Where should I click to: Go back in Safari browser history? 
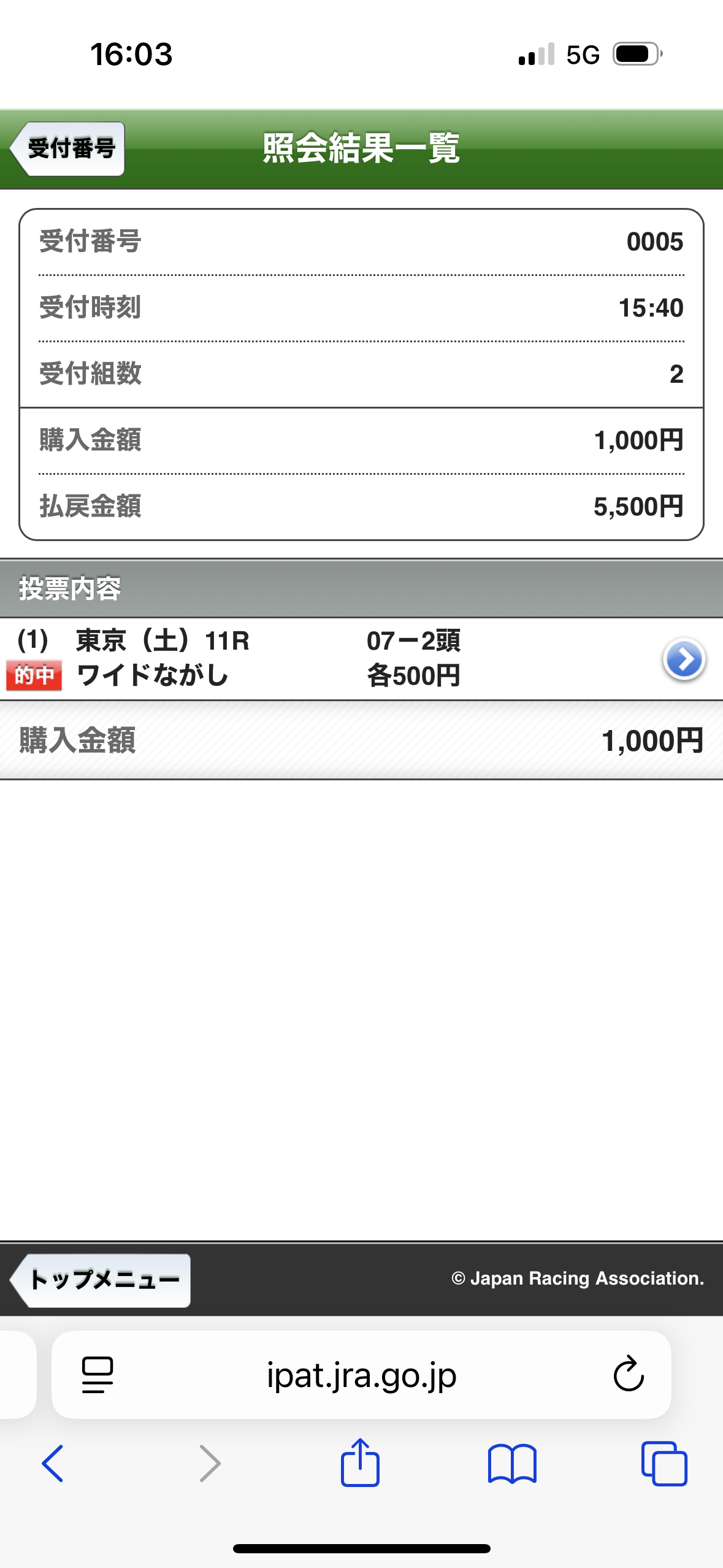53,1464
